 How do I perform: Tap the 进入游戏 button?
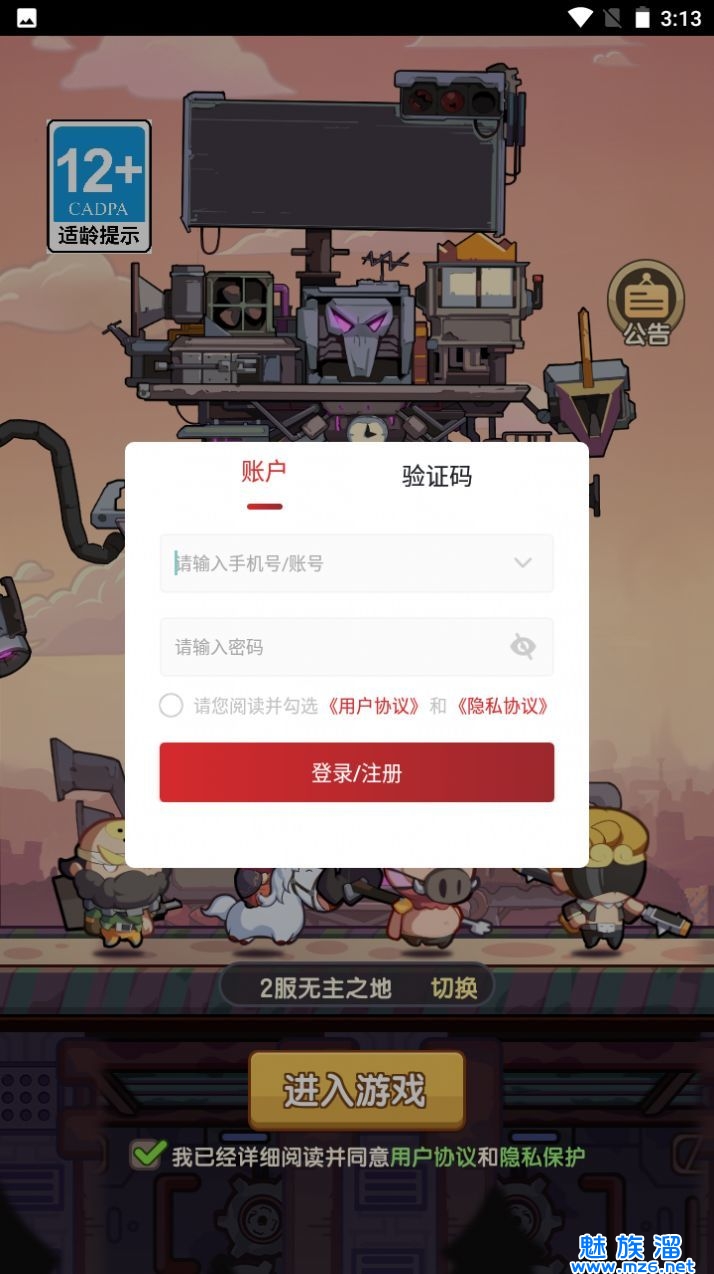pyautogui.click(x=356, y=1089)
